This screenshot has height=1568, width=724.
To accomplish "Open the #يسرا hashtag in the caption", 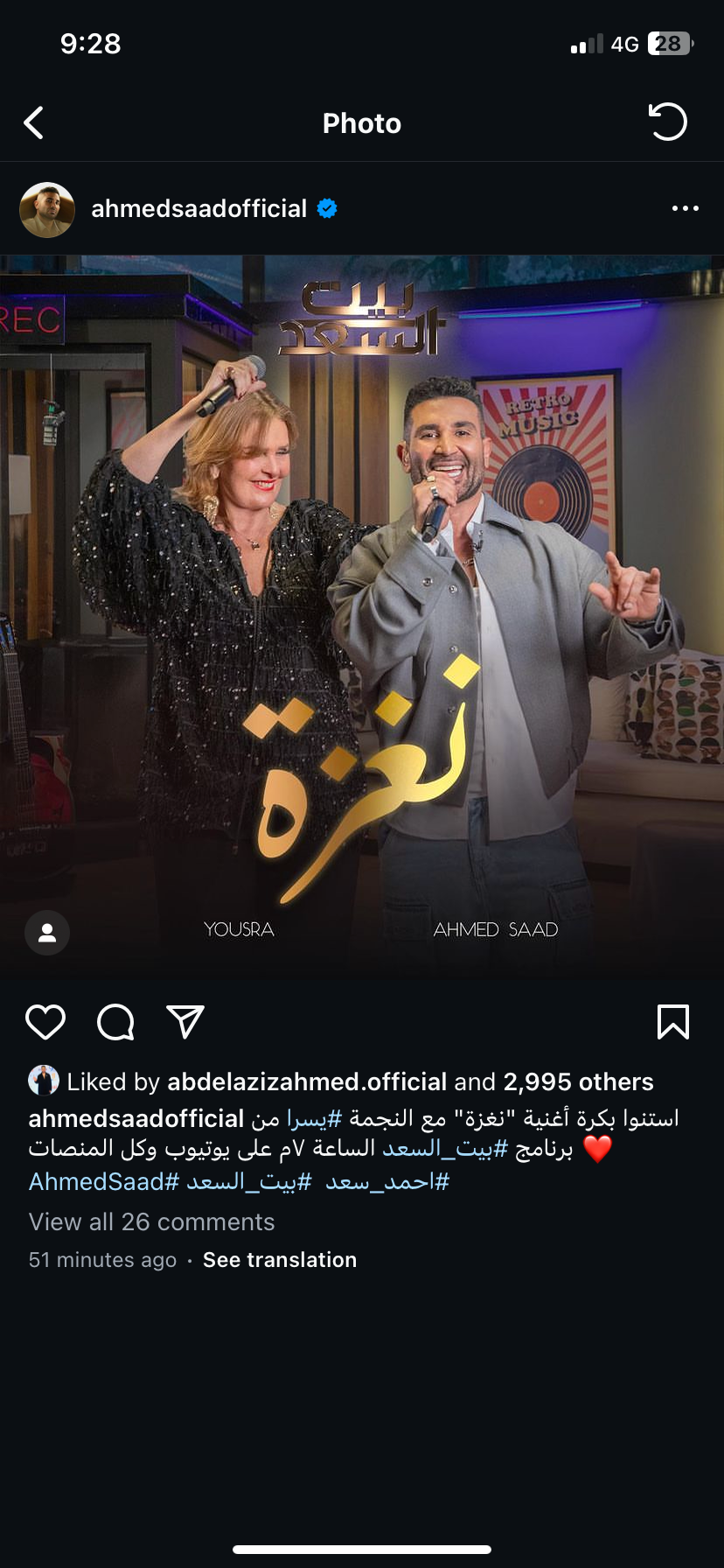I will [314, 1119].
